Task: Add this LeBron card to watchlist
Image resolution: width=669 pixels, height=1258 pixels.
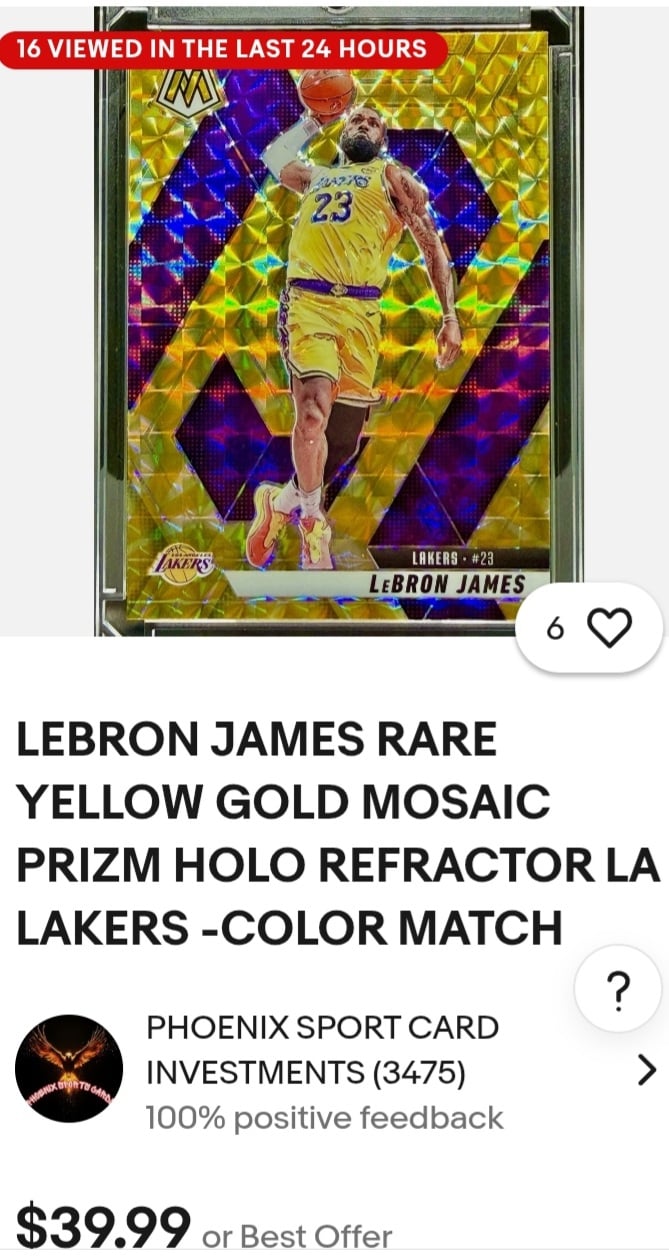Action: [x=607, y=628]
